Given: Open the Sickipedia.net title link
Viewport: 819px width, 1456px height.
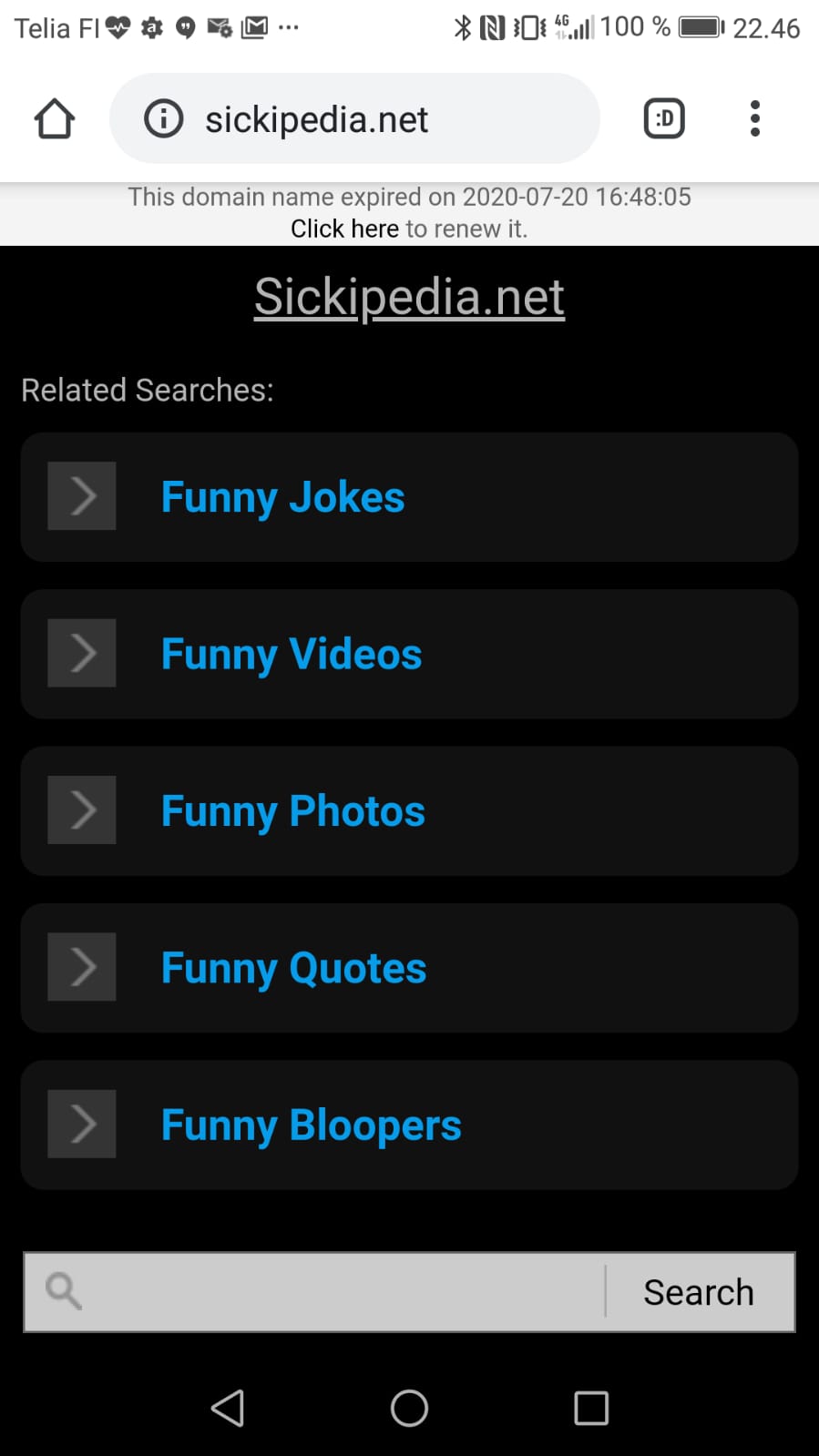Looking at the screenshot, I should [x=409, y=297].
